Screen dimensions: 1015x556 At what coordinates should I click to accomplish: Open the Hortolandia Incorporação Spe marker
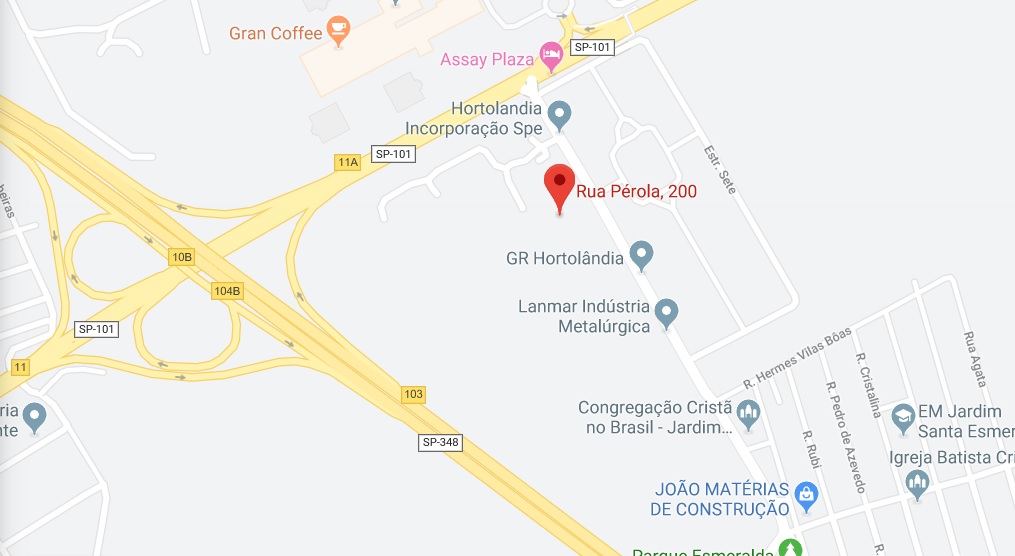tap(560, 116)
